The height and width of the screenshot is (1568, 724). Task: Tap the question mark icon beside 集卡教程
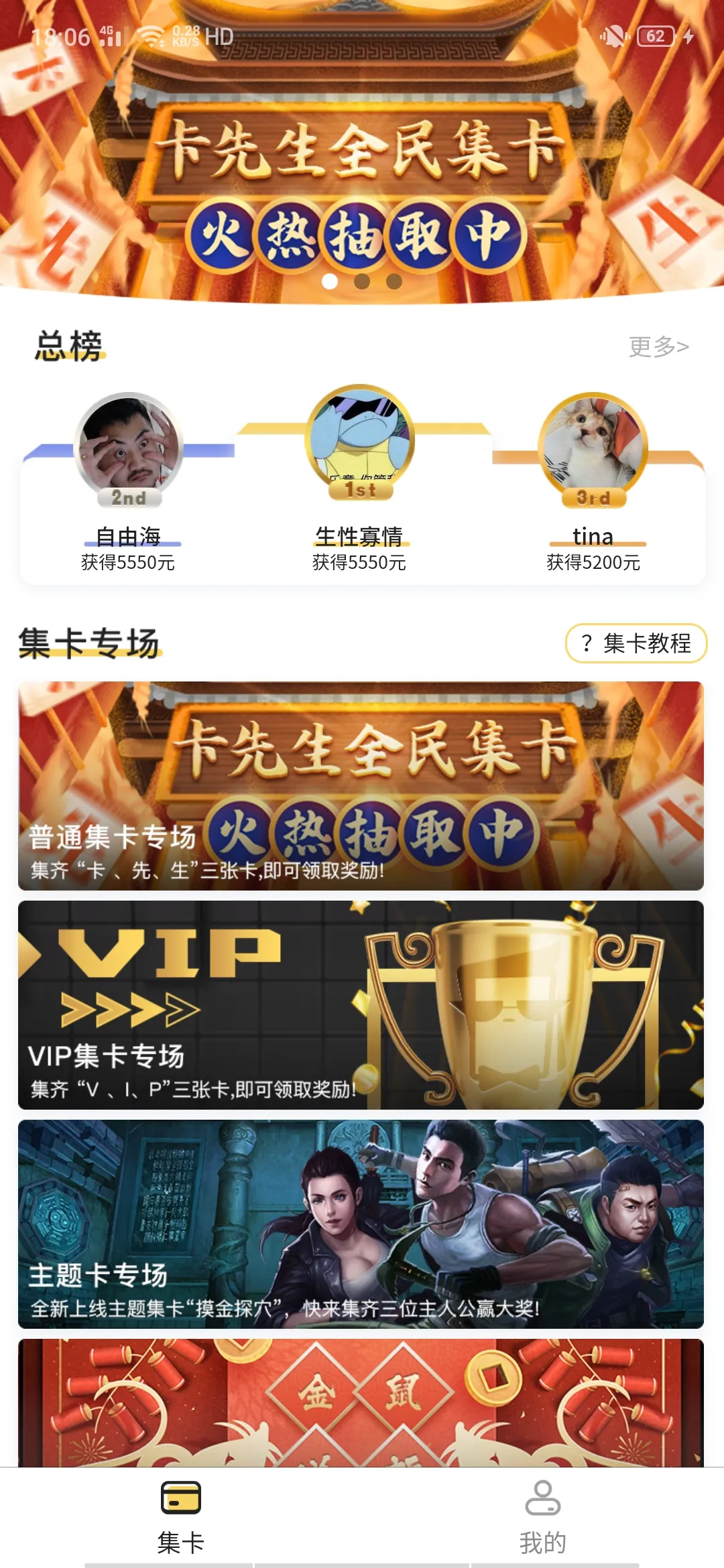pyautogui.click(x=587, y=644)
